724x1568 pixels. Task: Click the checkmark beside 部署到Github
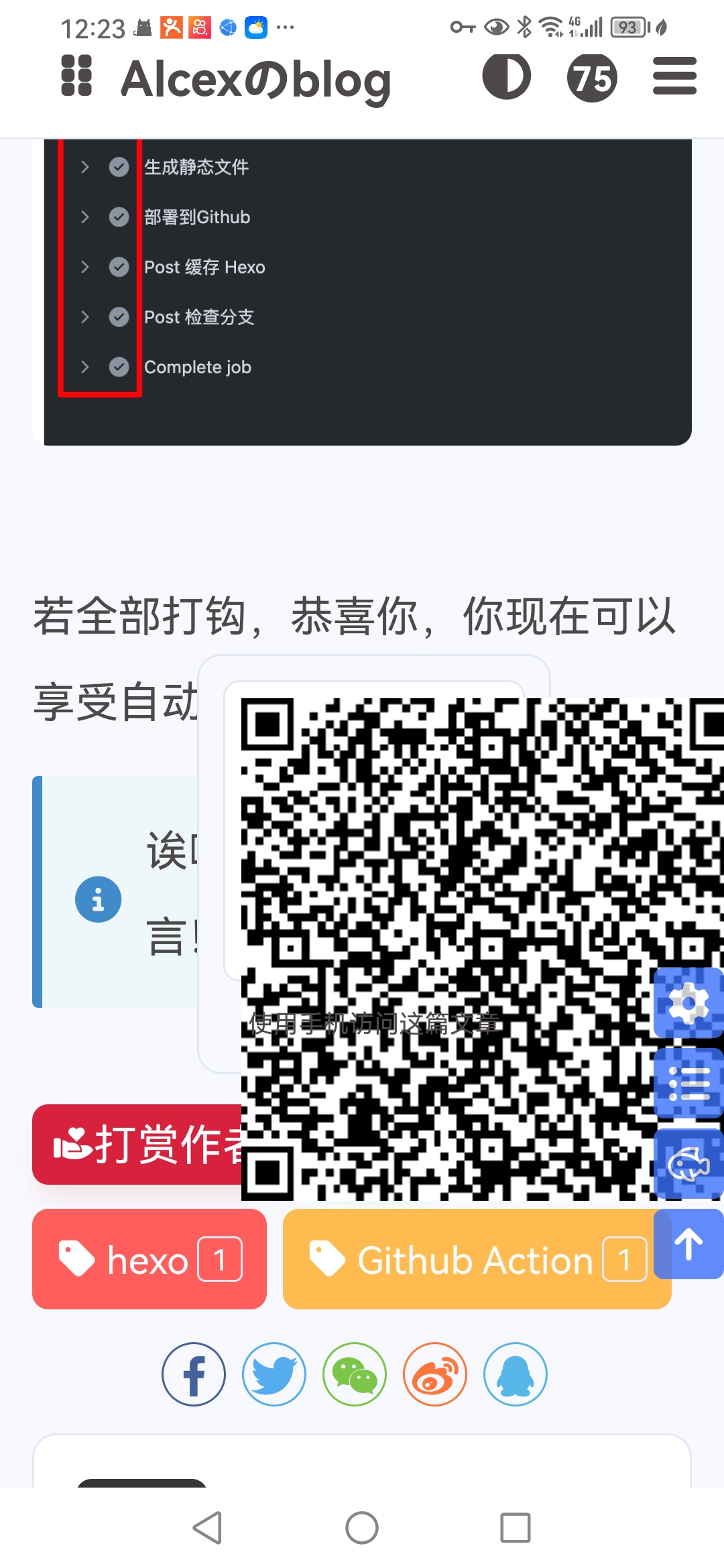point(119,217)
